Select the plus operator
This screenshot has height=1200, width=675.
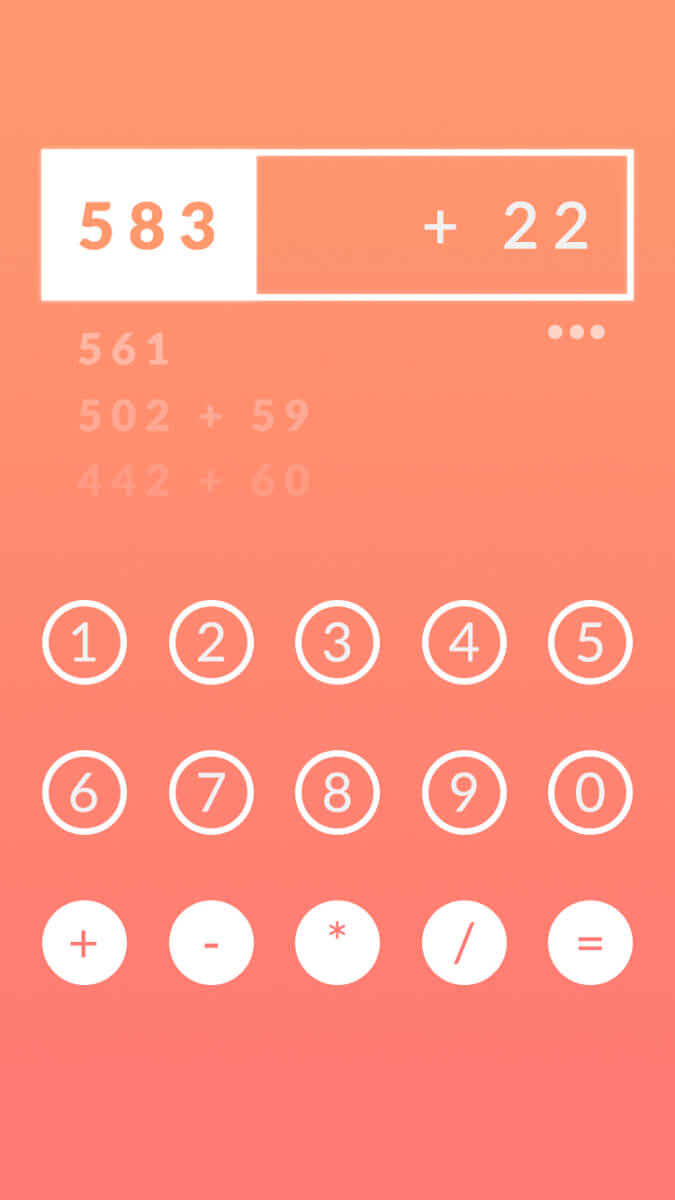(x=84, y=943)
